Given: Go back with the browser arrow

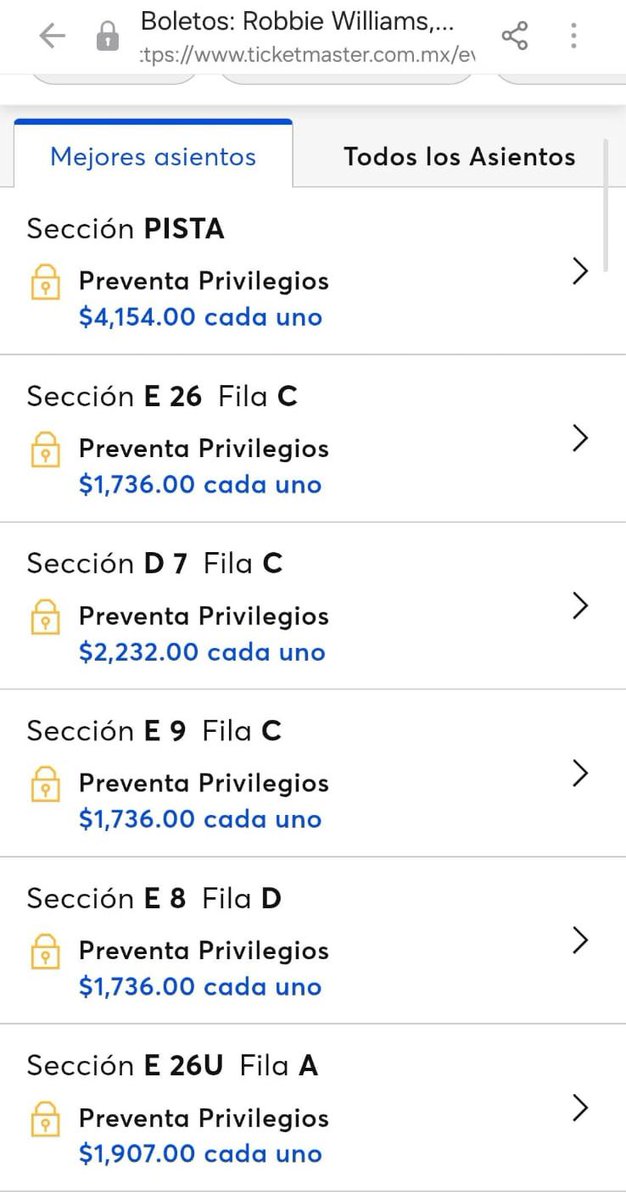Looking at the screenshot, I should pyautogui.click(x=52, y=37).
